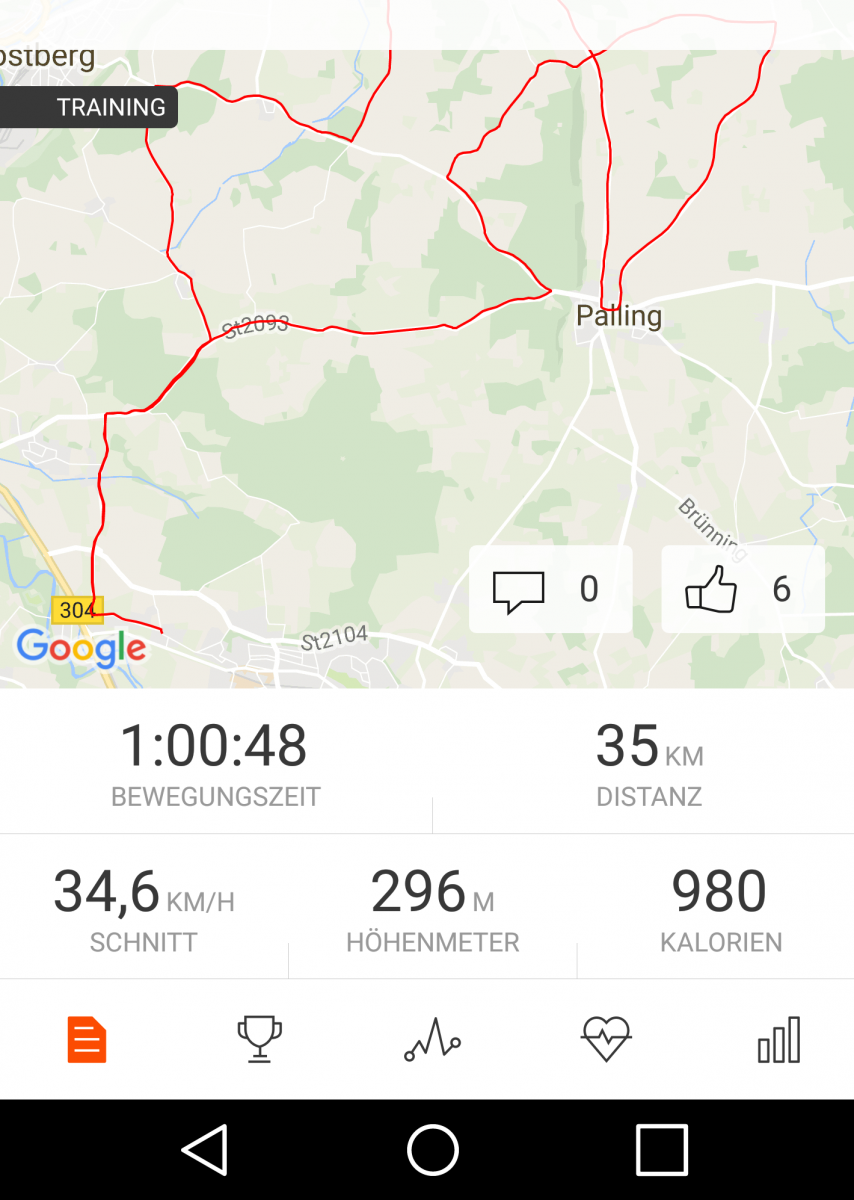Tap the system home button

coord(432,1150)
